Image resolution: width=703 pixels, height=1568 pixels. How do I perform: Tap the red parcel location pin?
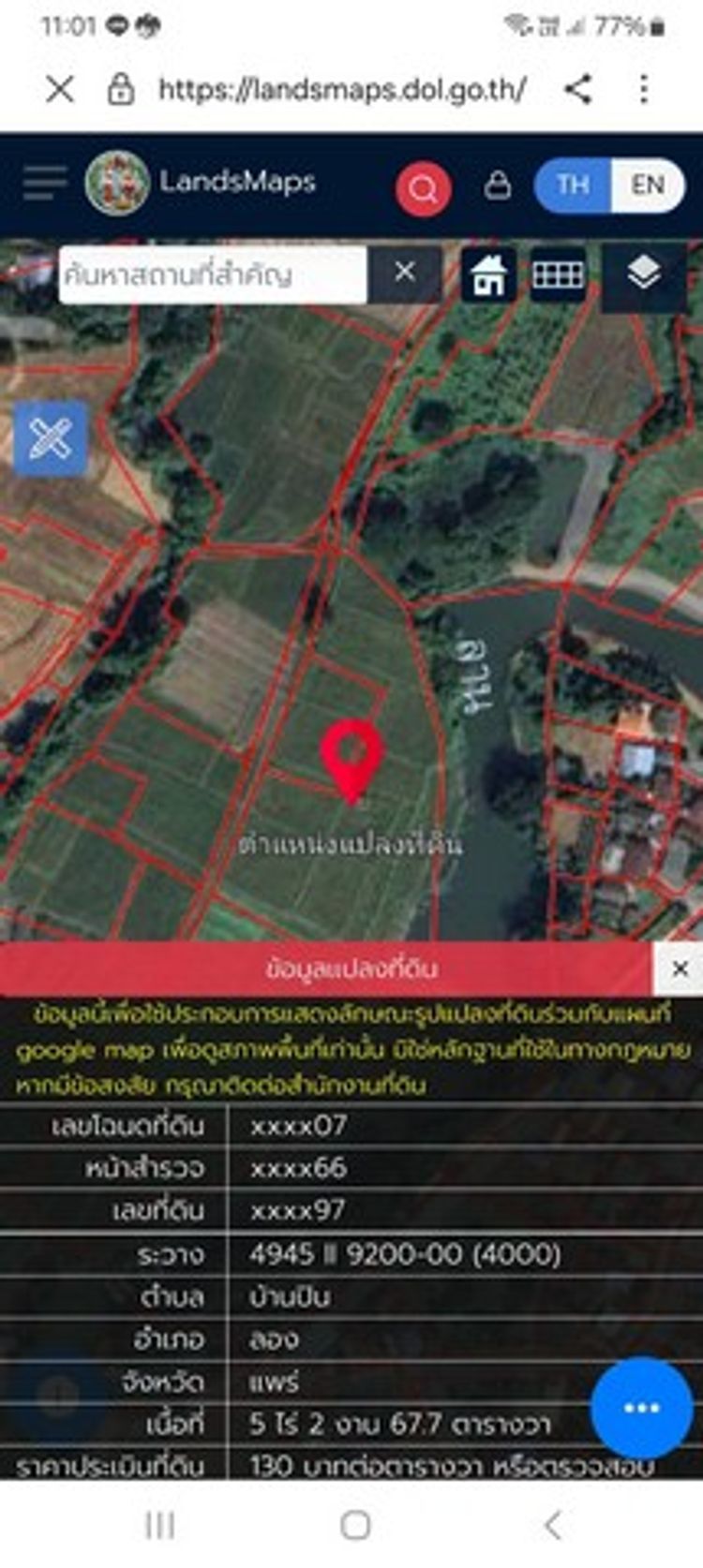click(x=351, y=757)
